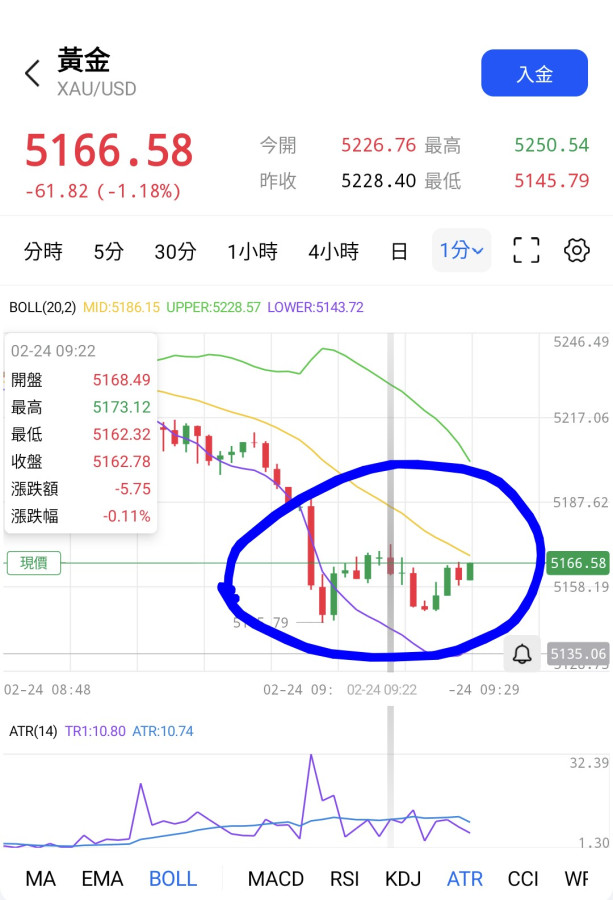The height and width of the screenshot is (900, 613).
Task: Expand chart to fullscreen
Action: point(526,251)
